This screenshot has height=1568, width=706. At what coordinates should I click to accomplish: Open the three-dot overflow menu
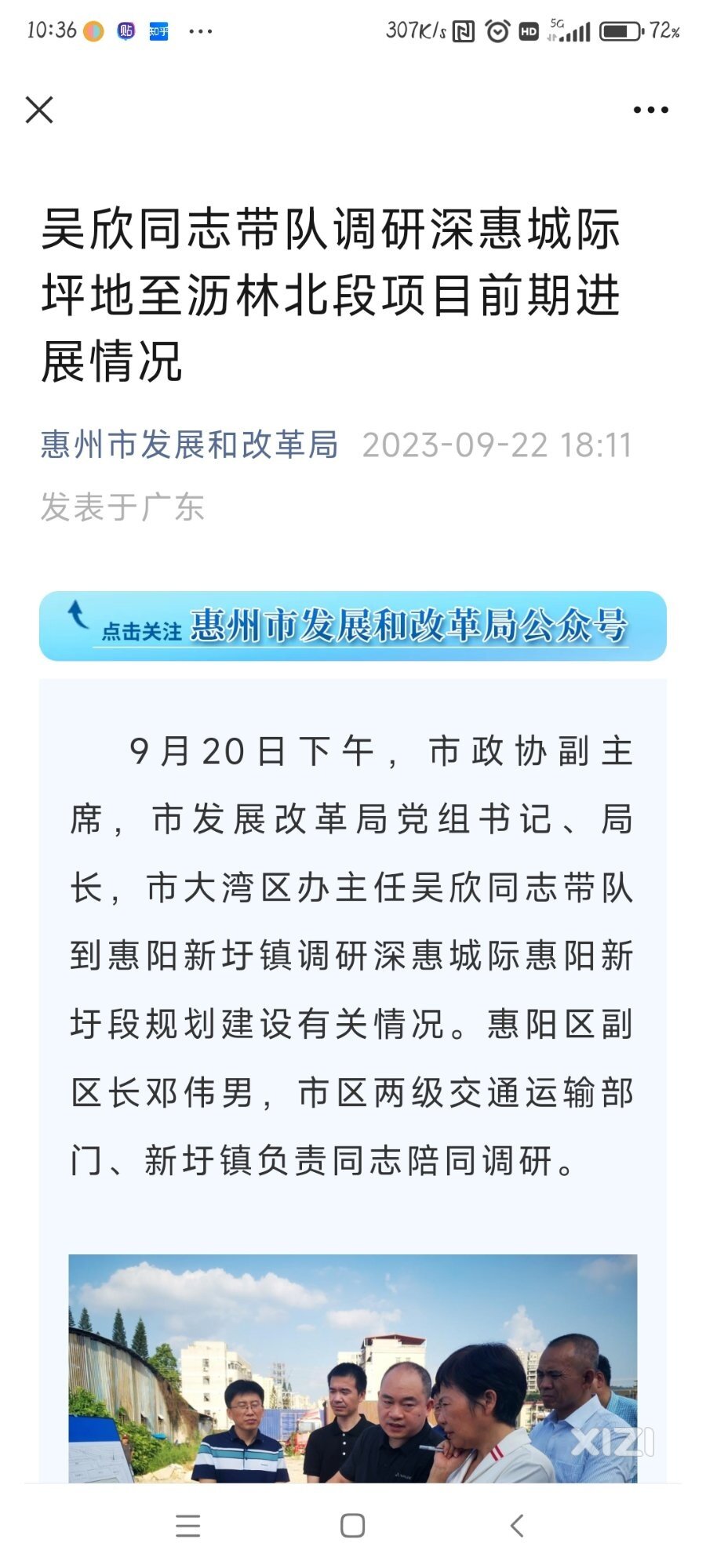[x=650, y=110]
